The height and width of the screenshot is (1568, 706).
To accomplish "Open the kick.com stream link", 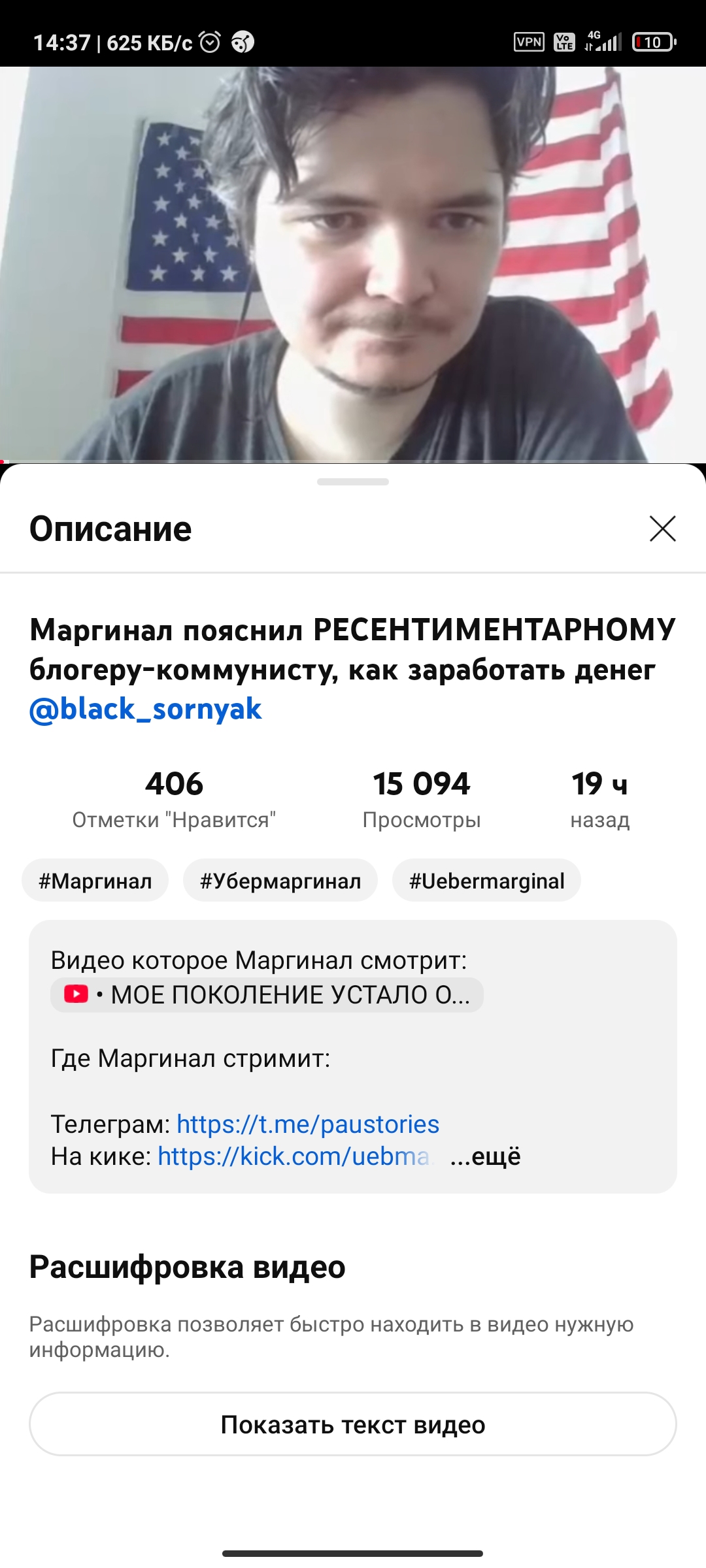I will tap(293, 1157).
